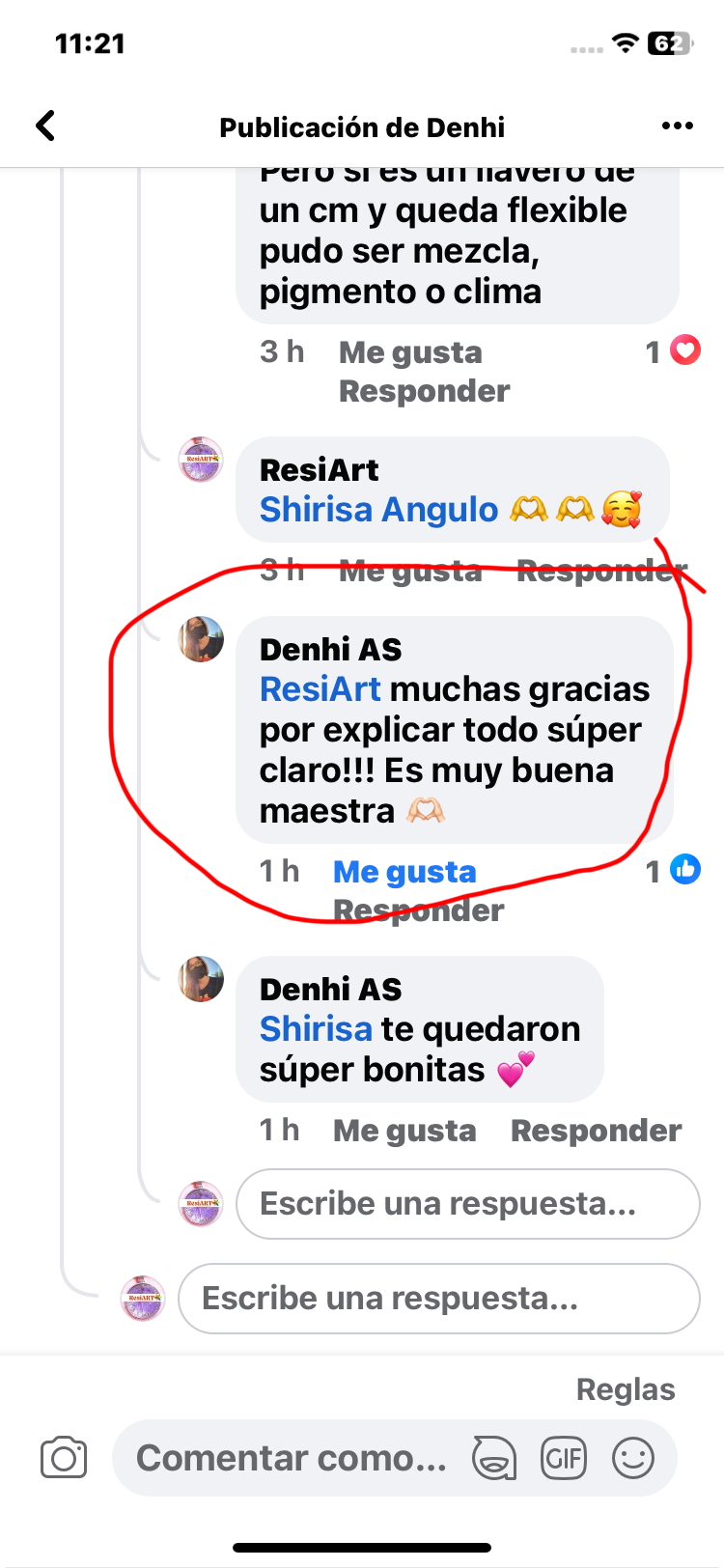Unlike Denhi's muchas gracias comment

(404, 872)
